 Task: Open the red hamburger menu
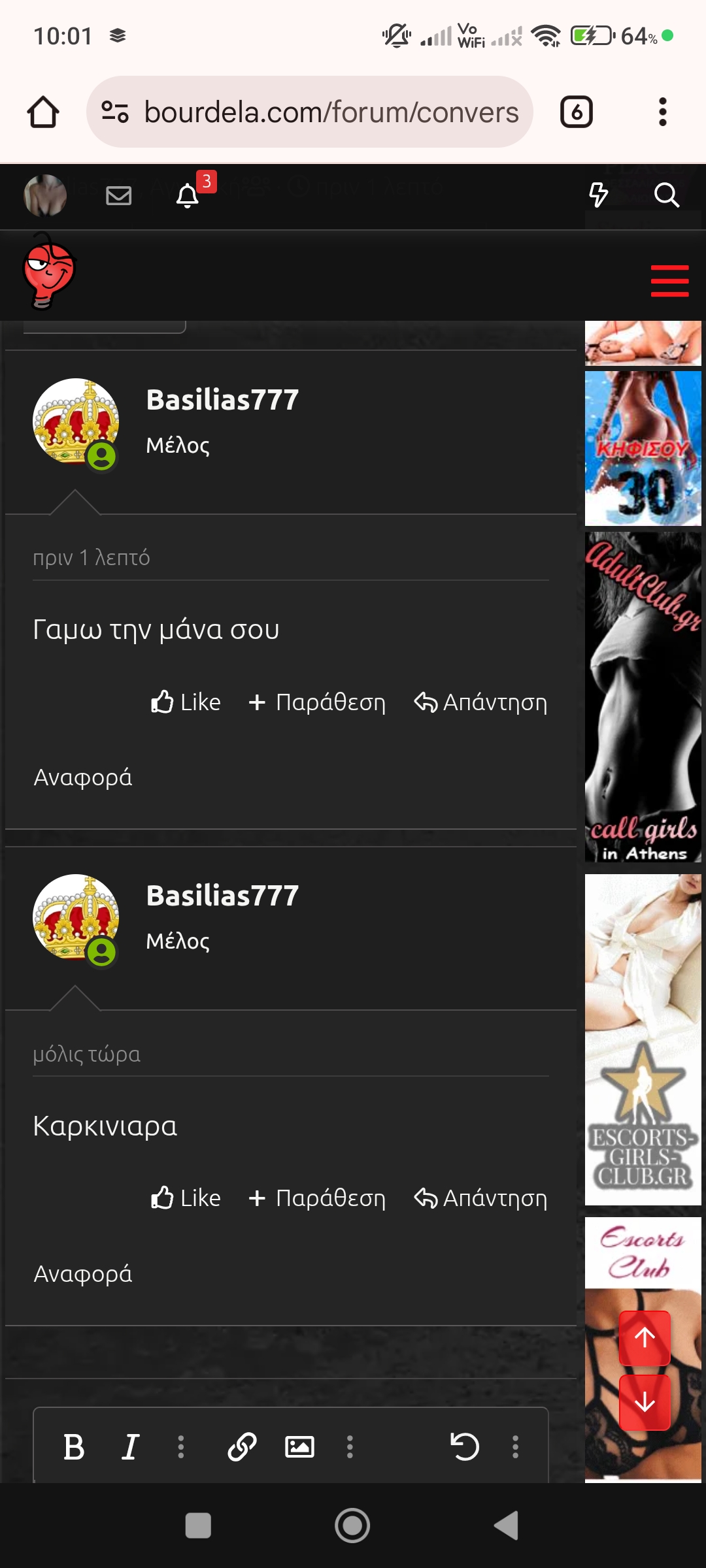669,281
